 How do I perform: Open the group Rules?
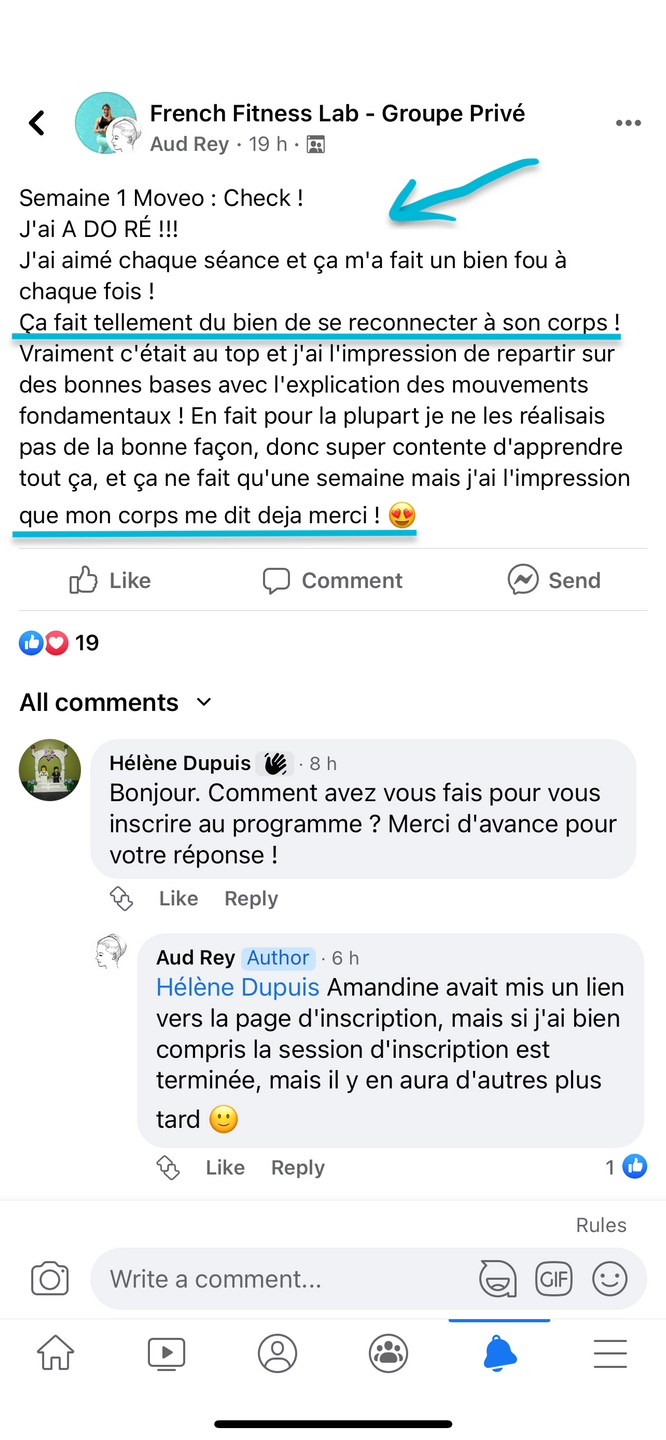[x=601, y=1225]
